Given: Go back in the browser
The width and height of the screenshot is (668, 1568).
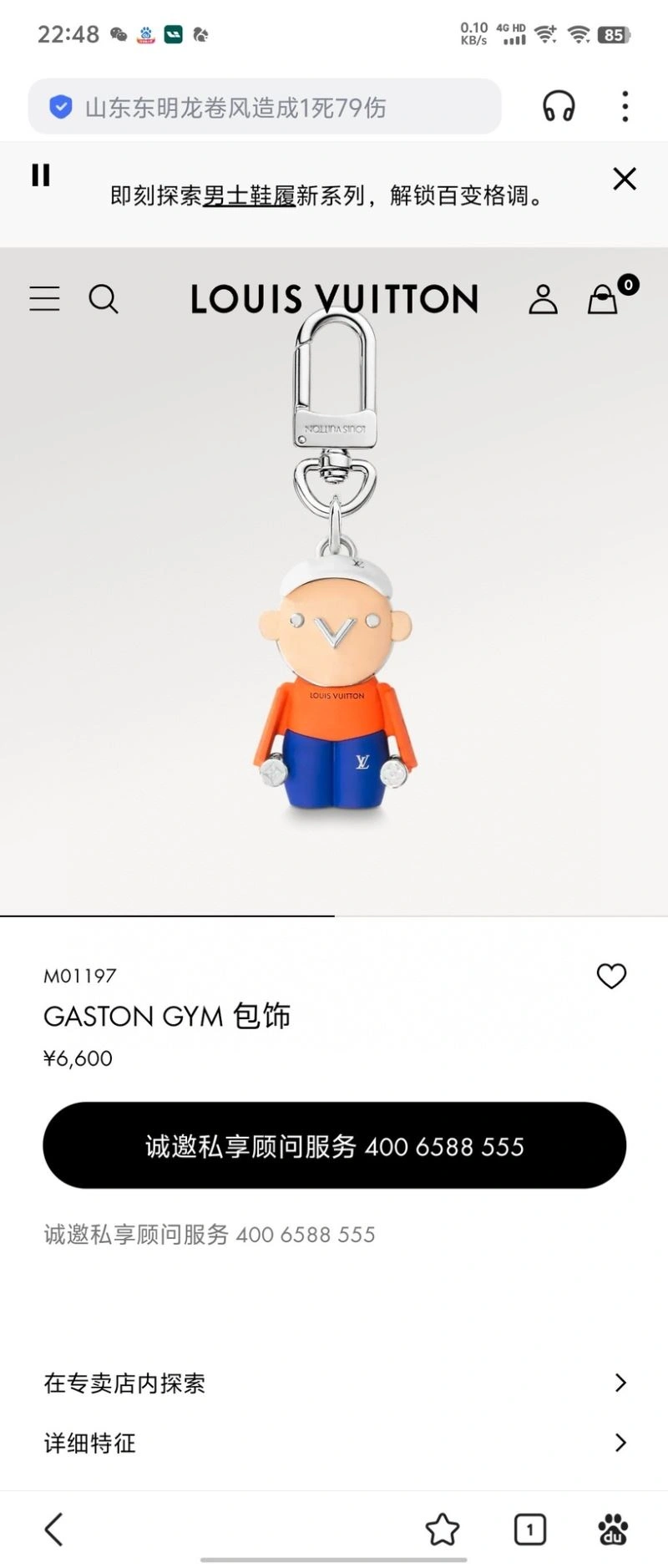Looking at the screenshot, I should [x=54, y=1530].
